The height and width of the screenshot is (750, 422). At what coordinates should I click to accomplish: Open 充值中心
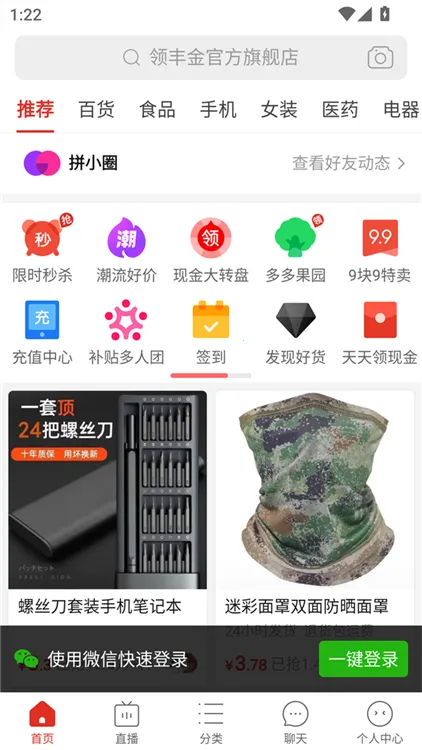click(x=42, y=332)
